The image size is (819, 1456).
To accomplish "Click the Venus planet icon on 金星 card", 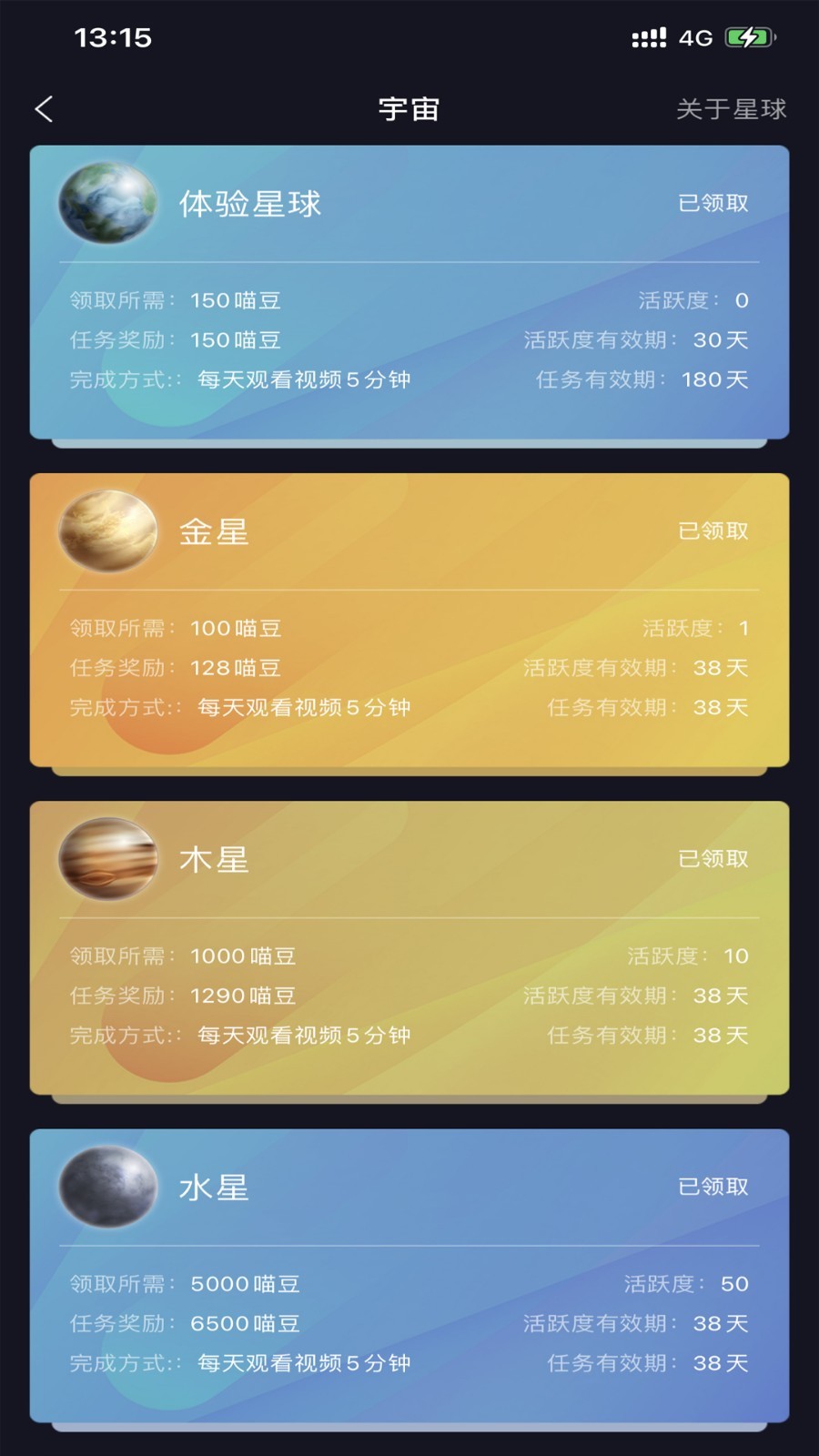I will pos(107,532).
